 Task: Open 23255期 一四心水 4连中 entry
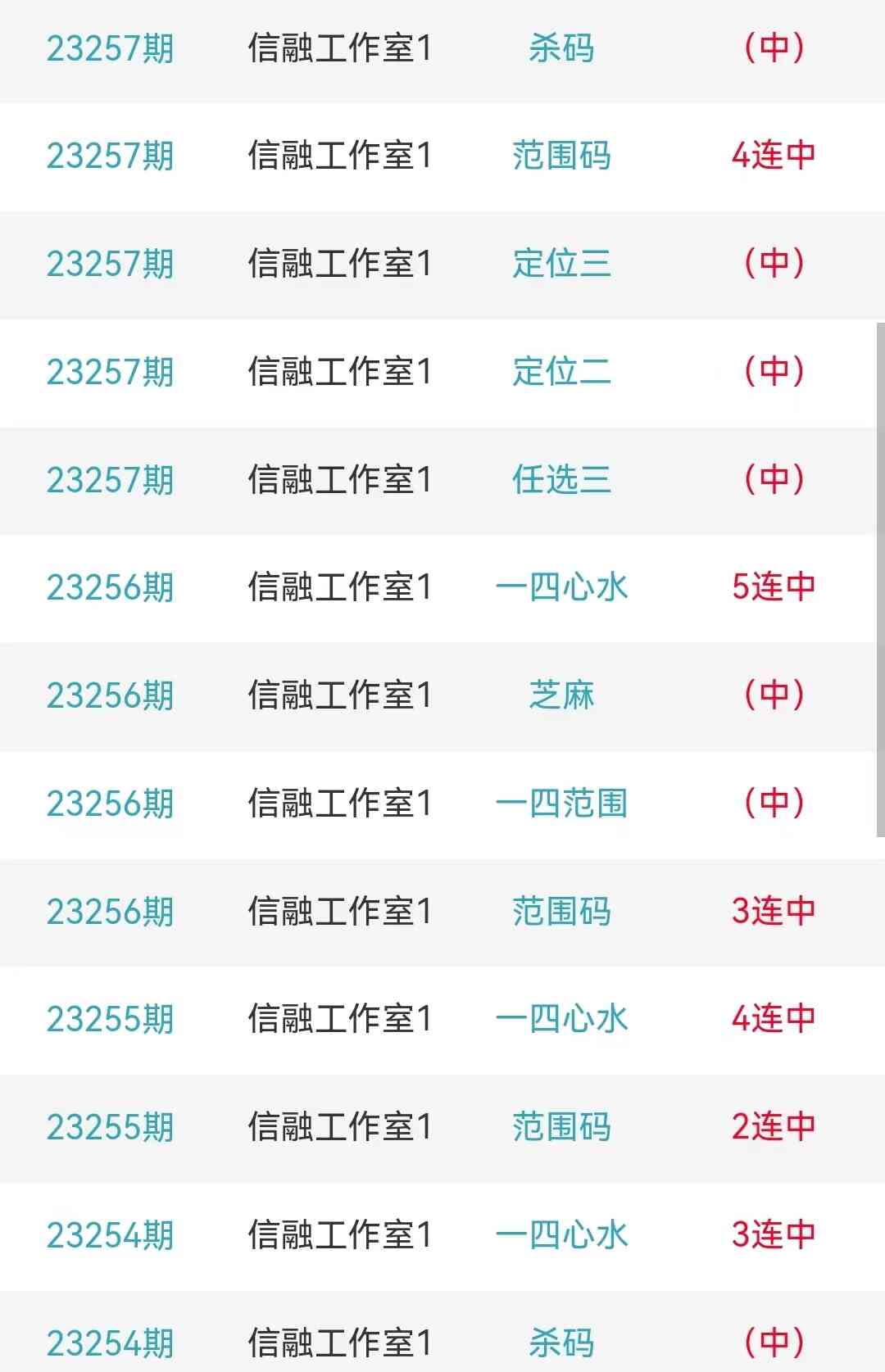(442, 1020)
